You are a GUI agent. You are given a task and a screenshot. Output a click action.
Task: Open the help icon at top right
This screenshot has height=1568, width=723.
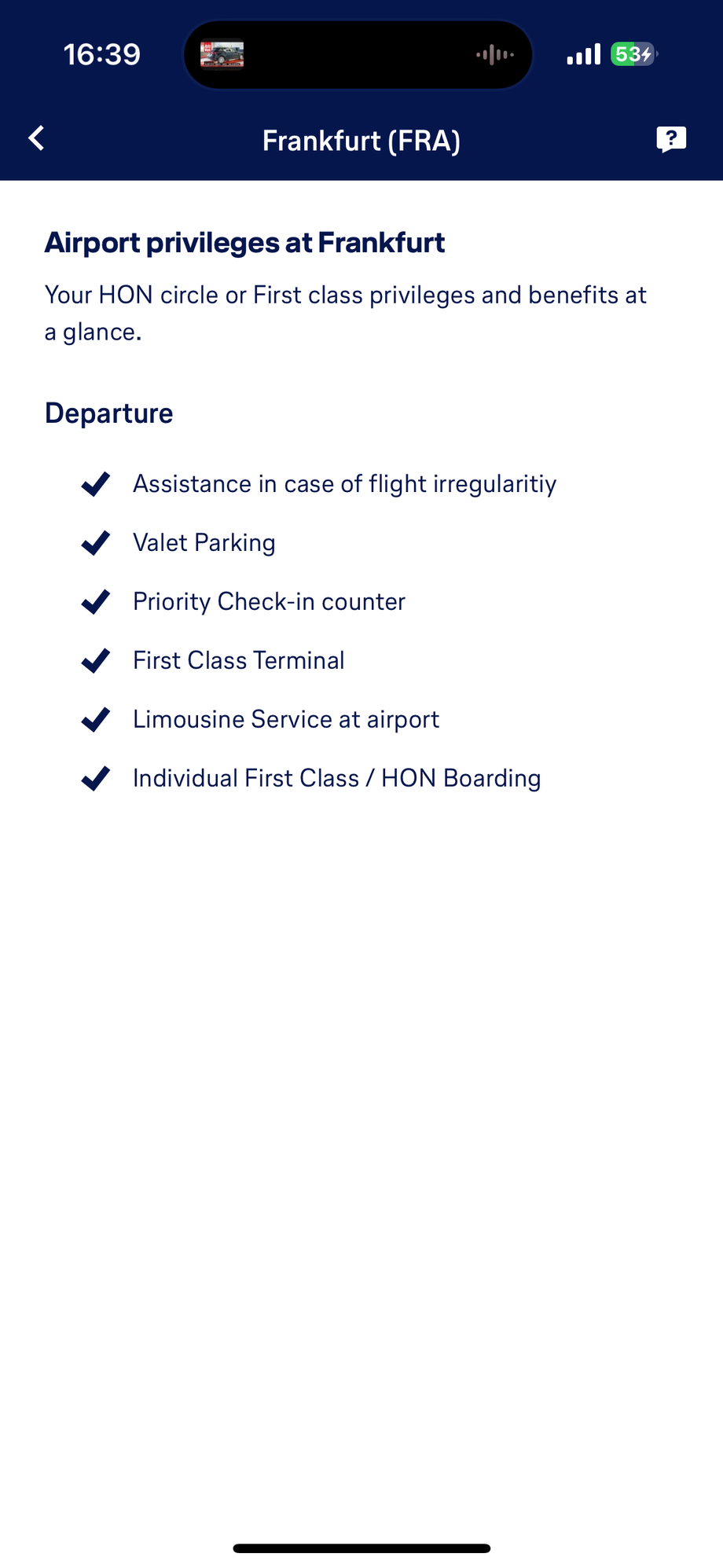672,139
